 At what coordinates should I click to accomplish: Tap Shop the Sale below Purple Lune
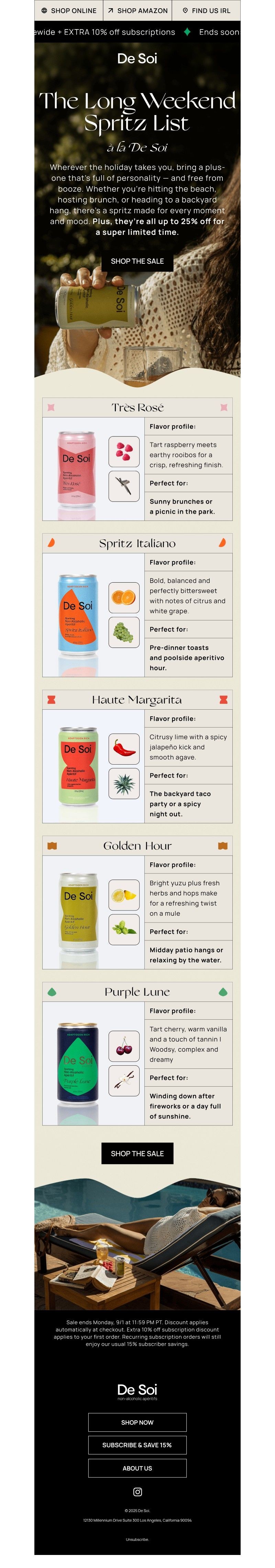point(137,1154)
